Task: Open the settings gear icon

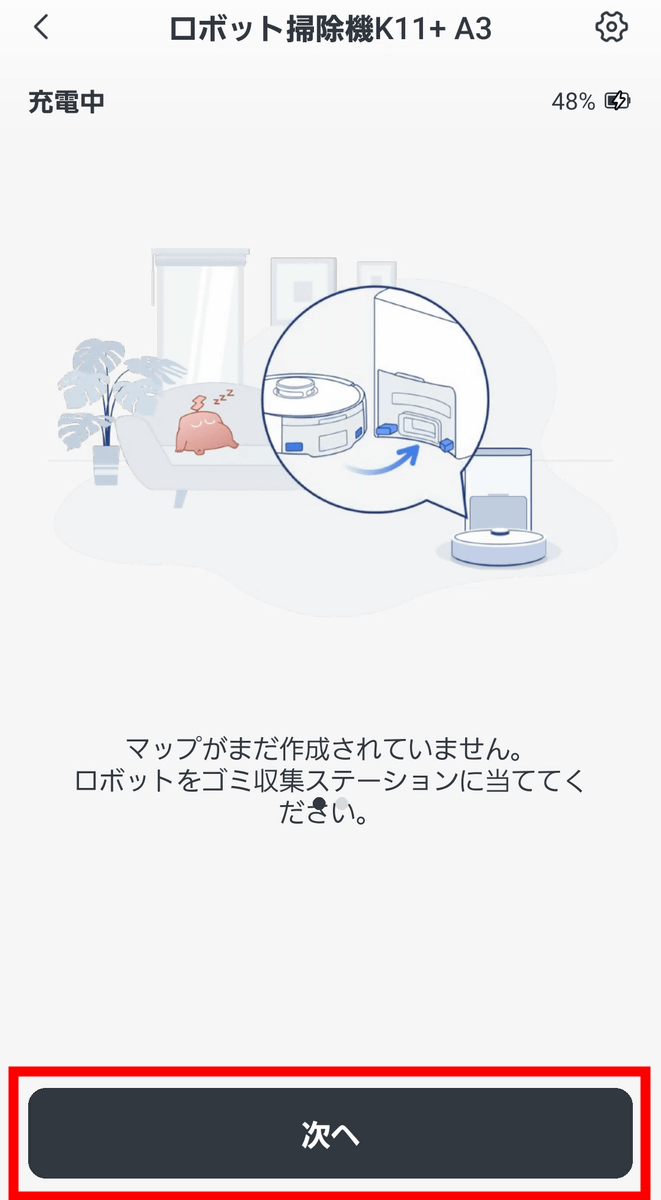Action: pos(611,27)
